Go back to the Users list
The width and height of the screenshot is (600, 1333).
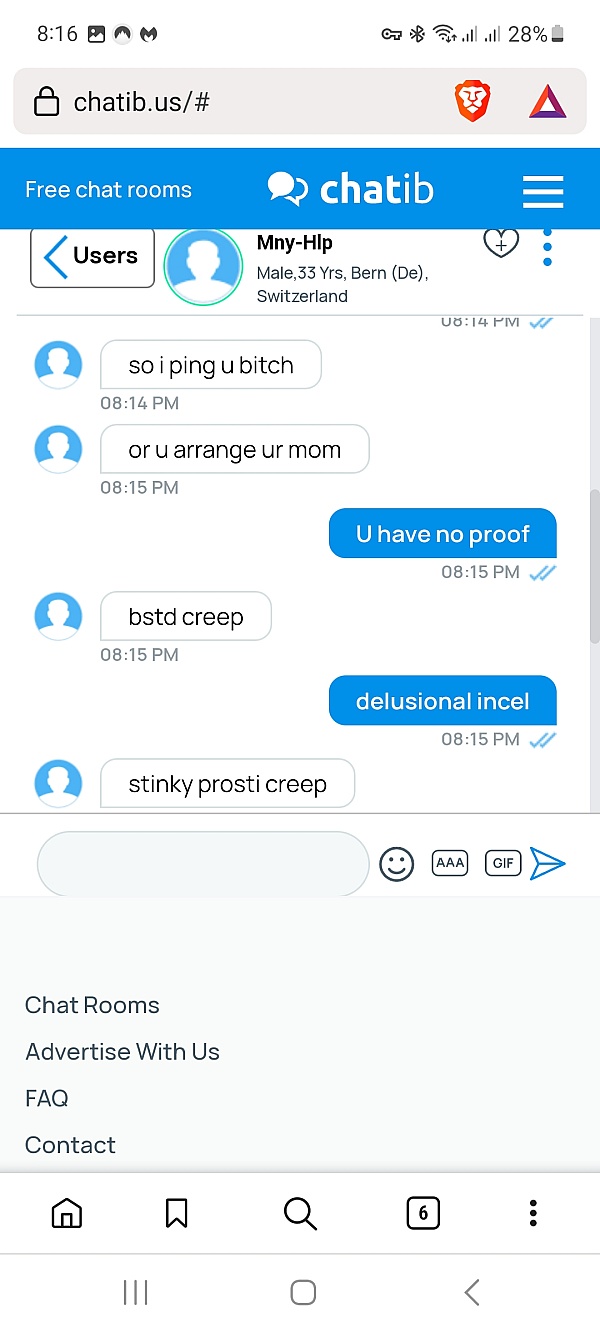[x=92, y=257]
